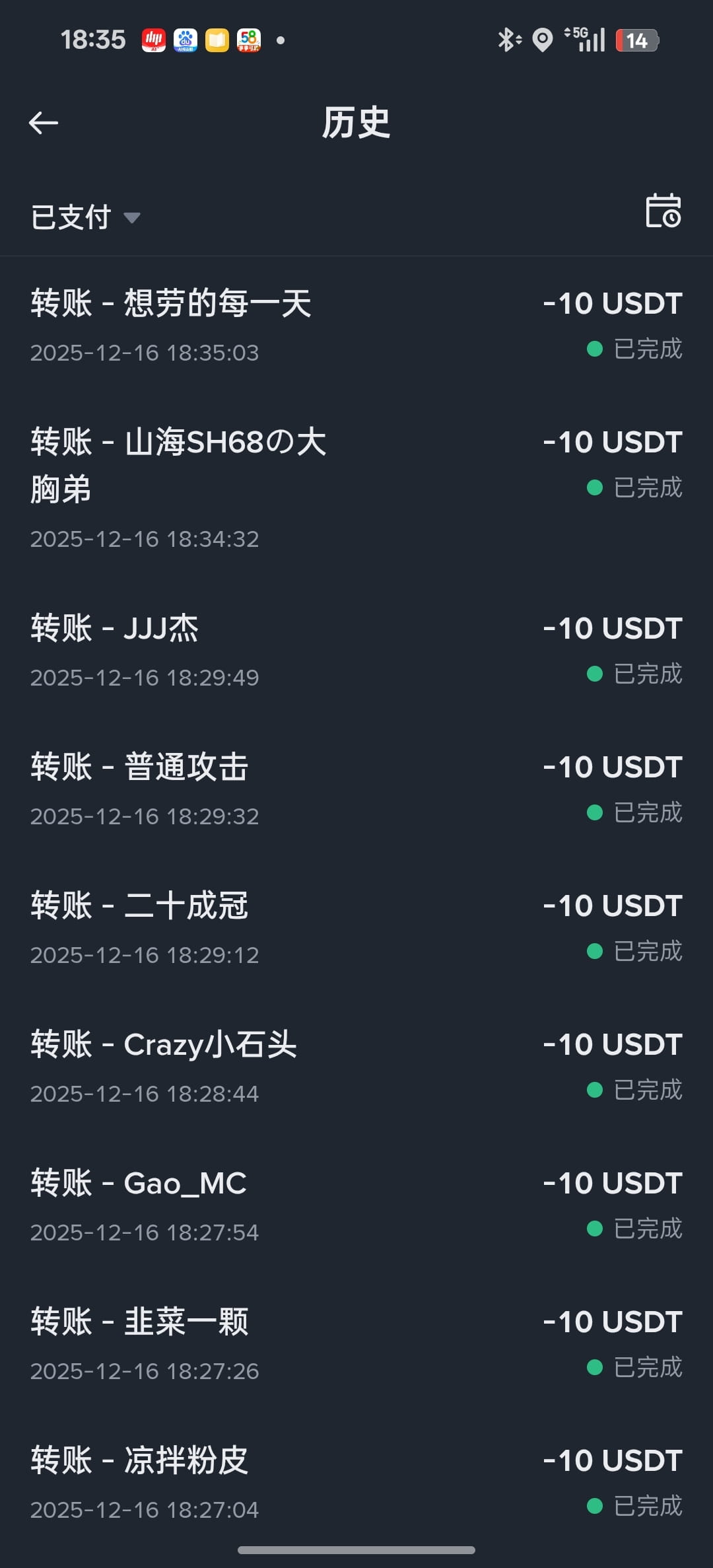
Task: Open the 韭菜一颗 transfer details
Action: click(356, 1344)
